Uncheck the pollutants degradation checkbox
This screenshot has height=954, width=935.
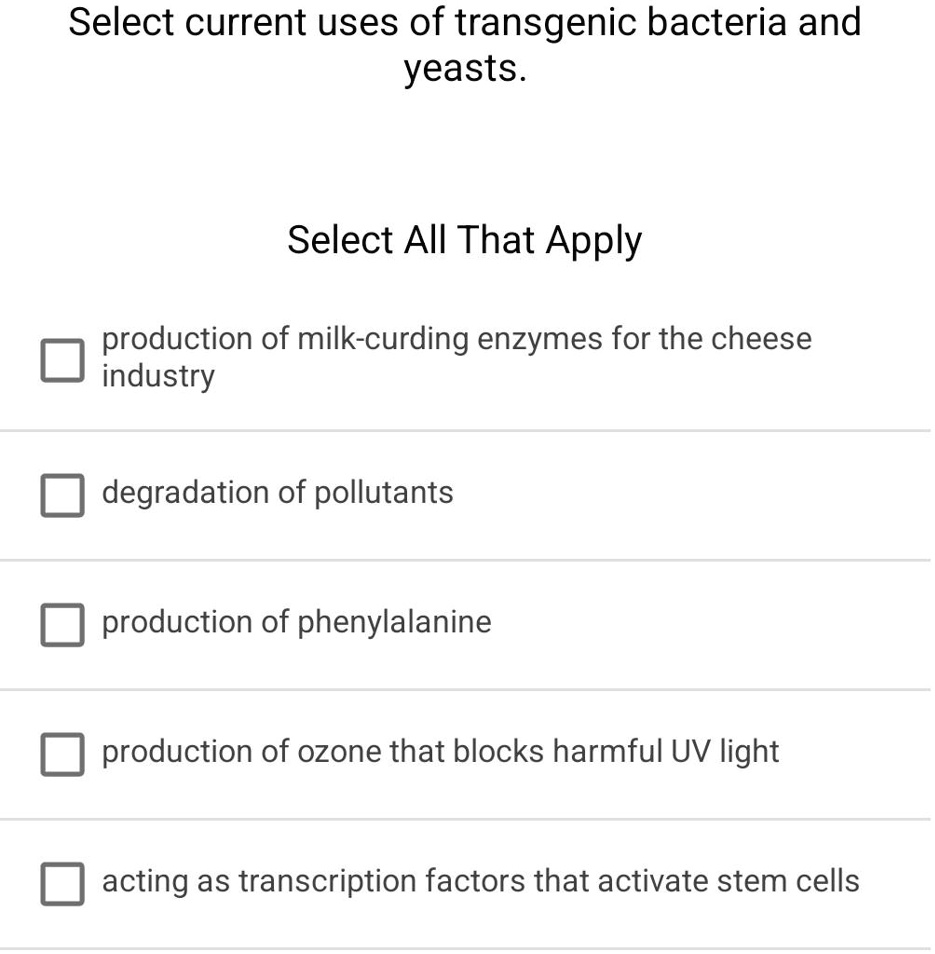tap(62, 494)
